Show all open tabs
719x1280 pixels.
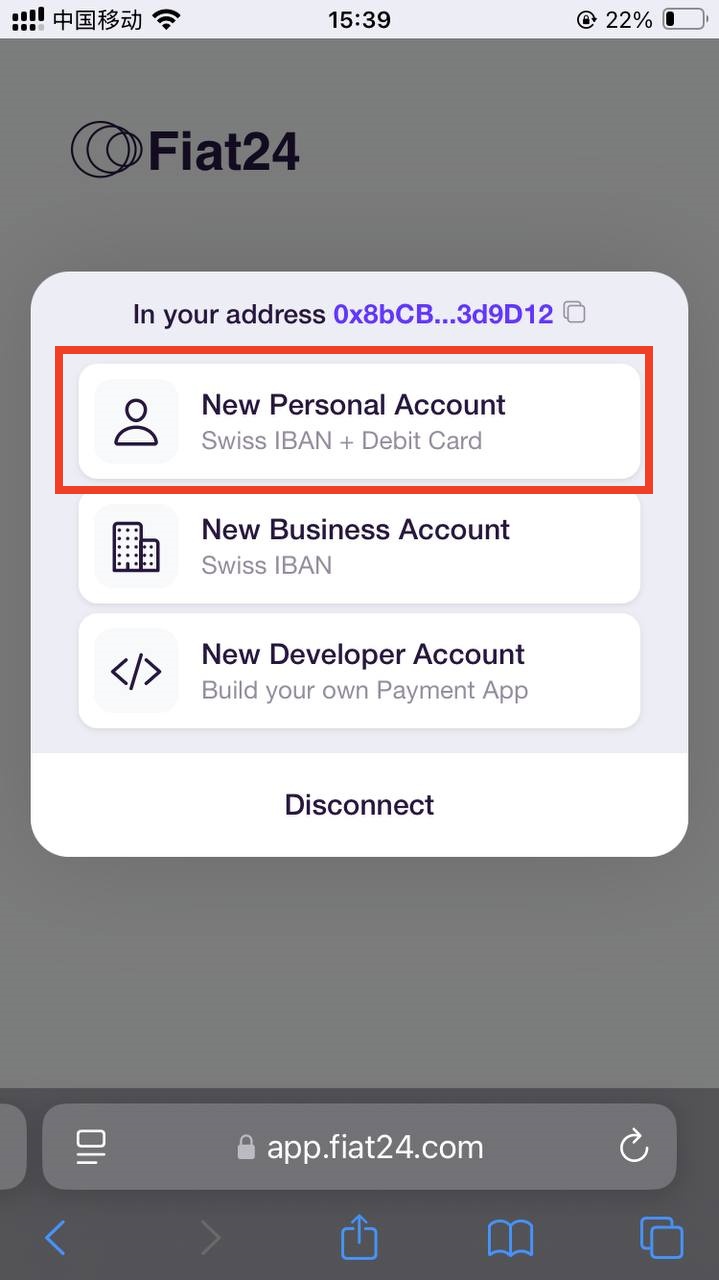(x=661, y=1239)
